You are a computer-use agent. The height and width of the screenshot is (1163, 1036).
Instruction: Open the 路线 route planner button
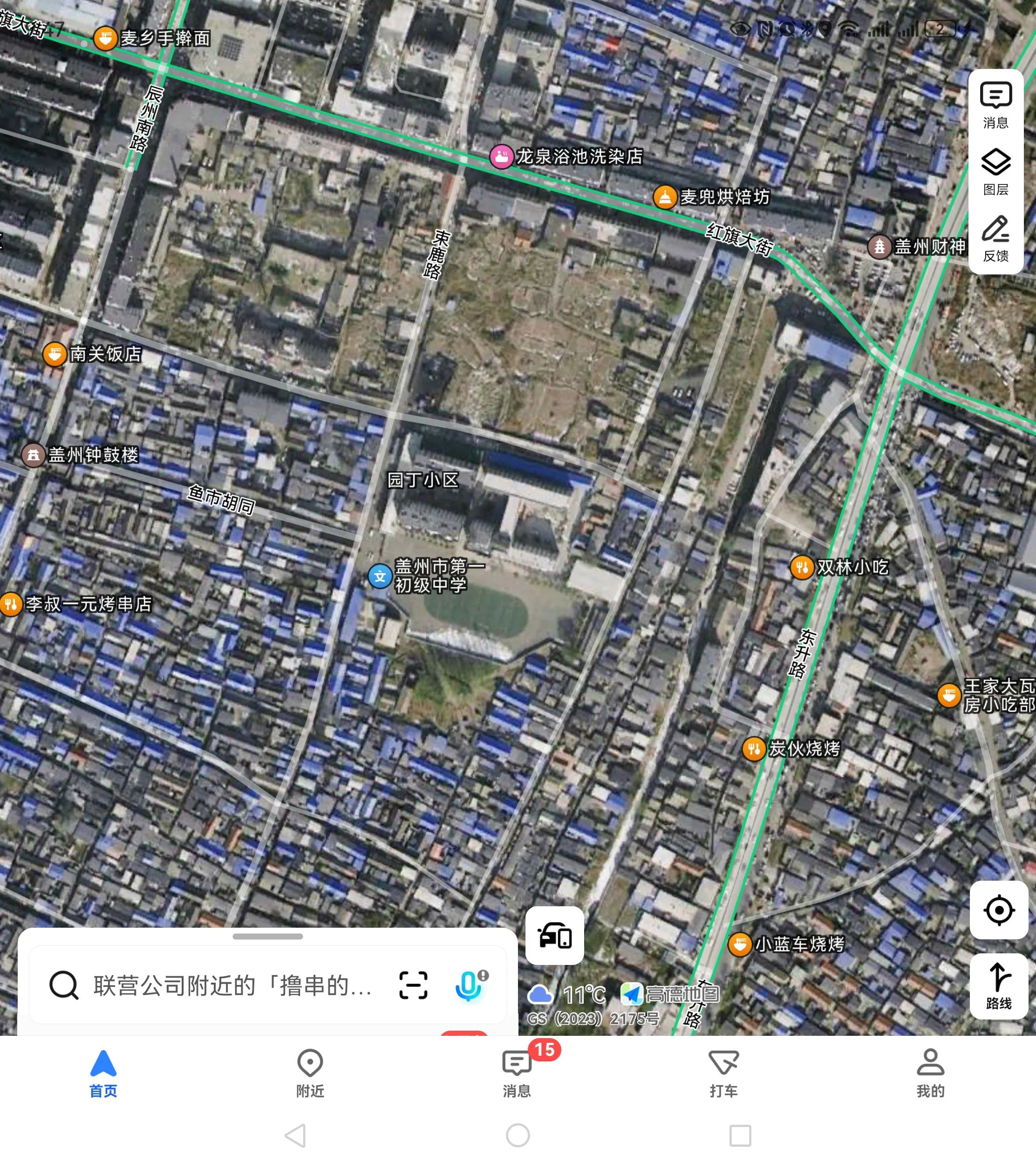point(998,986)
